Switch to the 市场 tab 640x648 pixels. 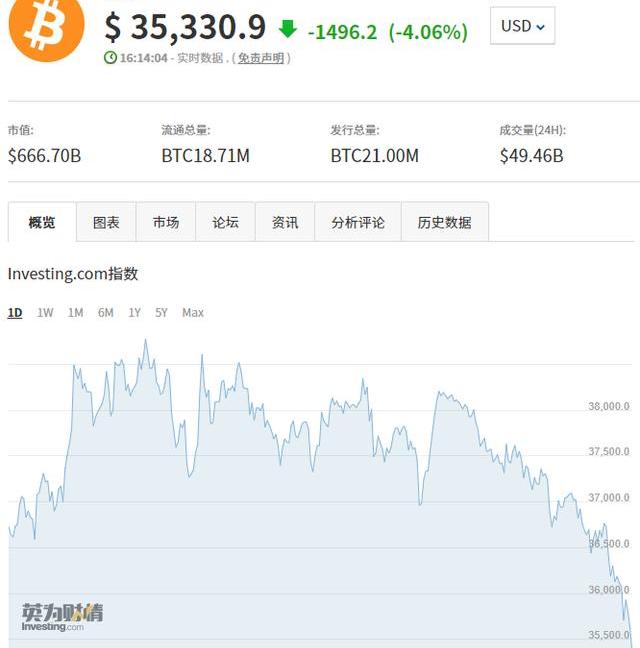point(166,222)
